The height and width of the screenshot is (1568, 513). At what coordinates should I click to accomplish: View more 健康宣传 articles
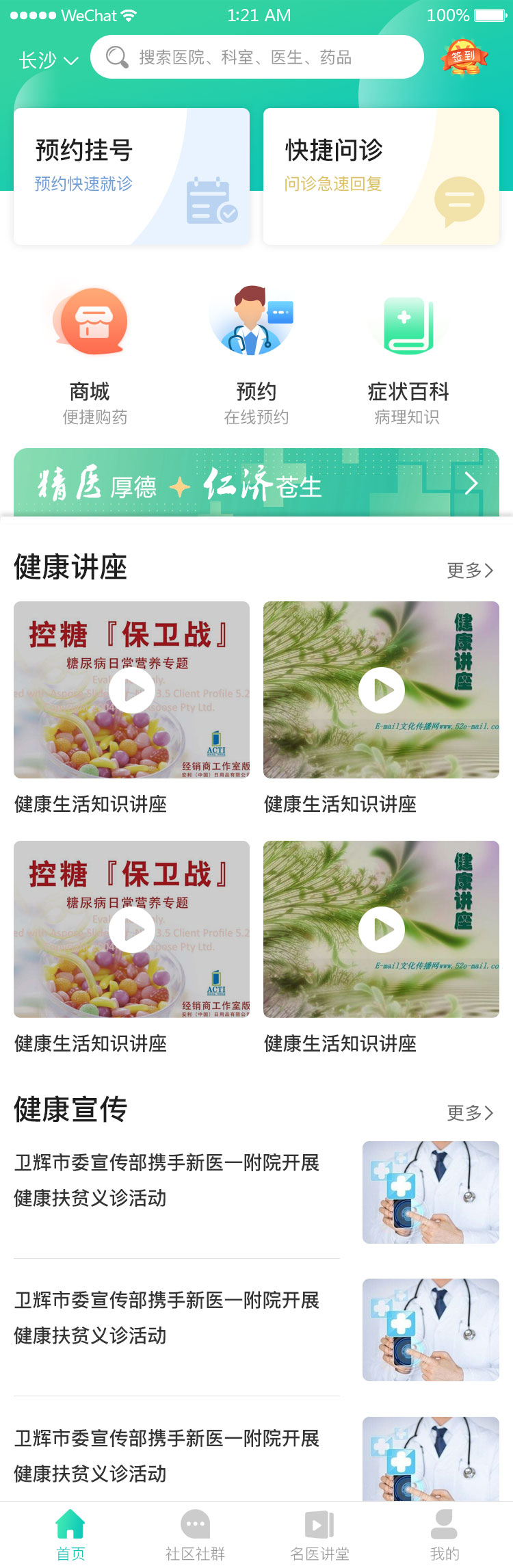click(x=469, y=1113)
